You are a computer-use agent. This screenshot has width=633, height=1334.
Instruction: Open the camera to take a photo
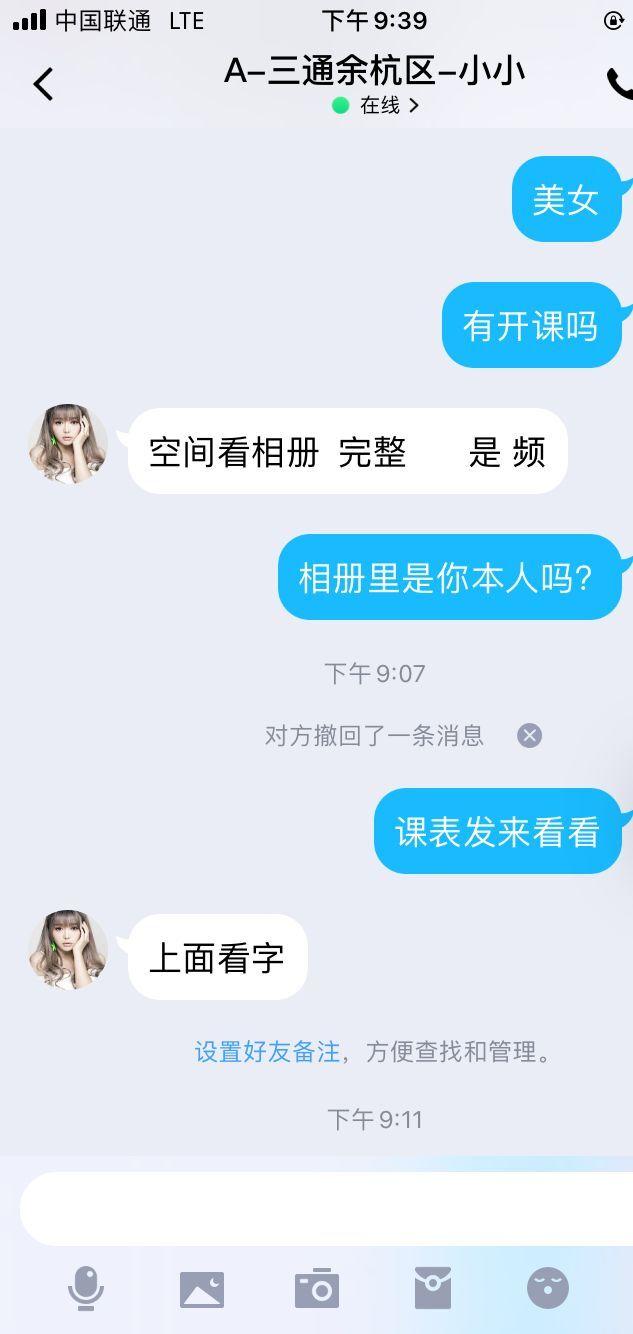point(317,1289)
